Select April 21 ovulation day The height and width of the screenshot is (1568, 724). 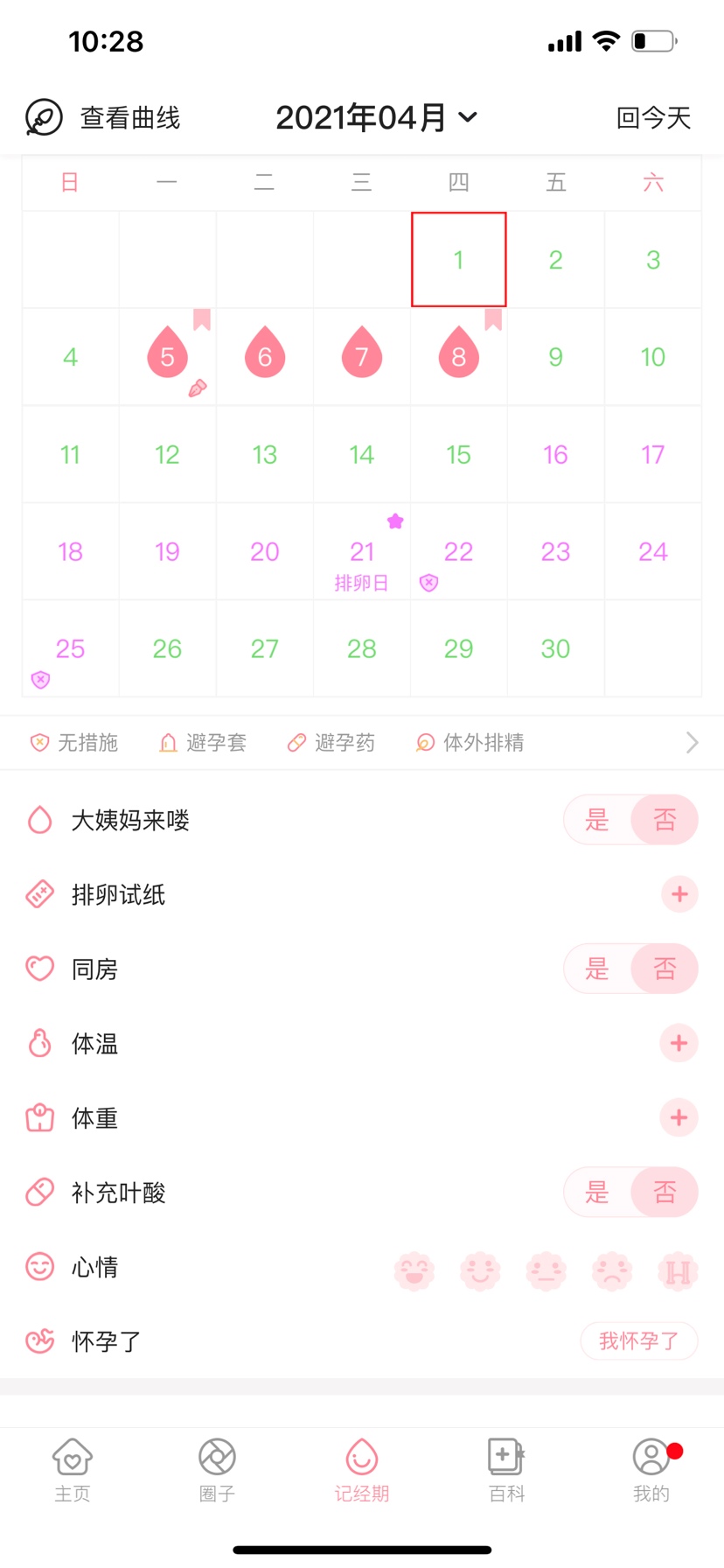point(361,553)
